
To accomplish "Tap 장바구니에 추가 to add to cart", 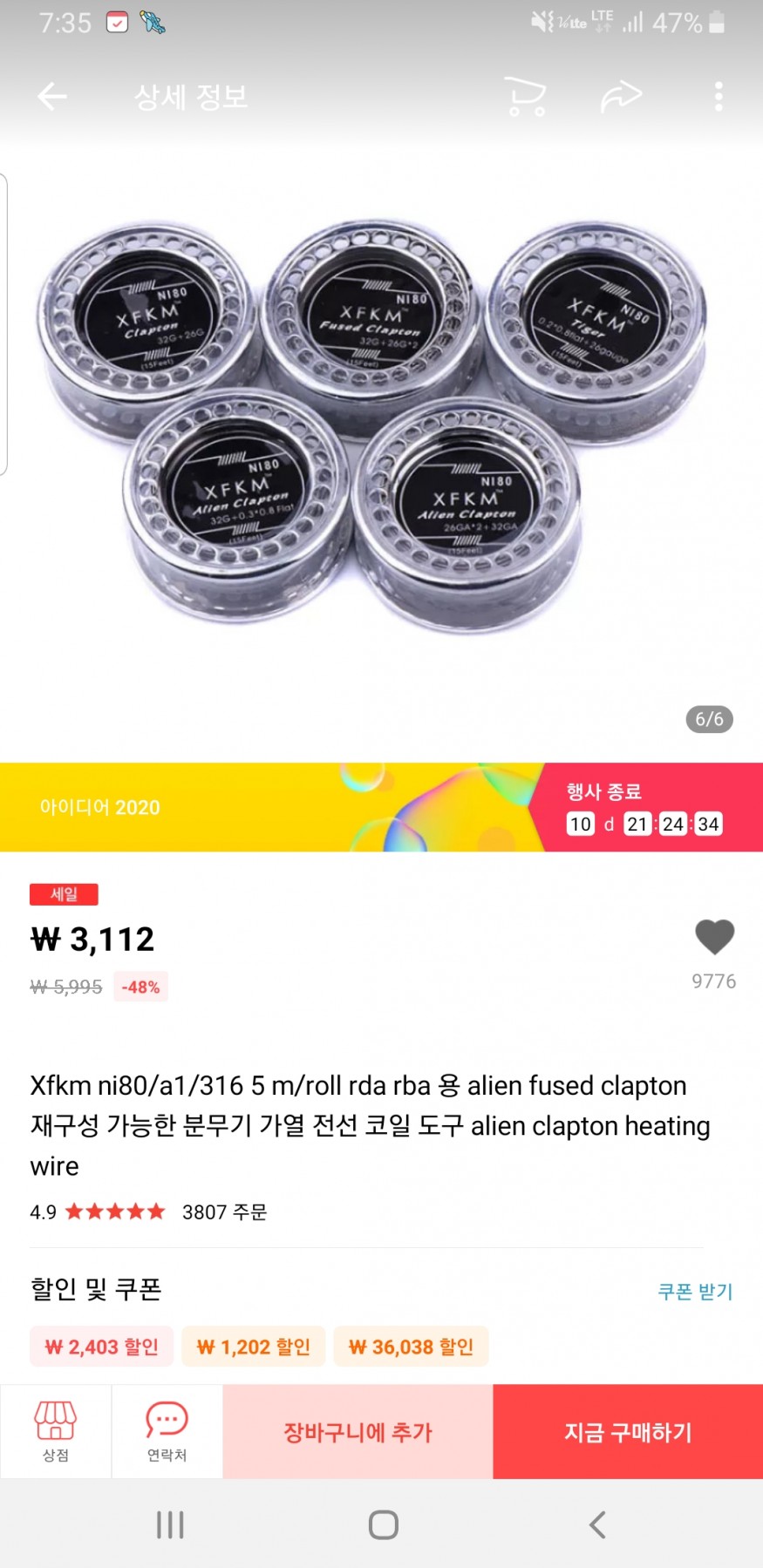I will [358, 1432].
